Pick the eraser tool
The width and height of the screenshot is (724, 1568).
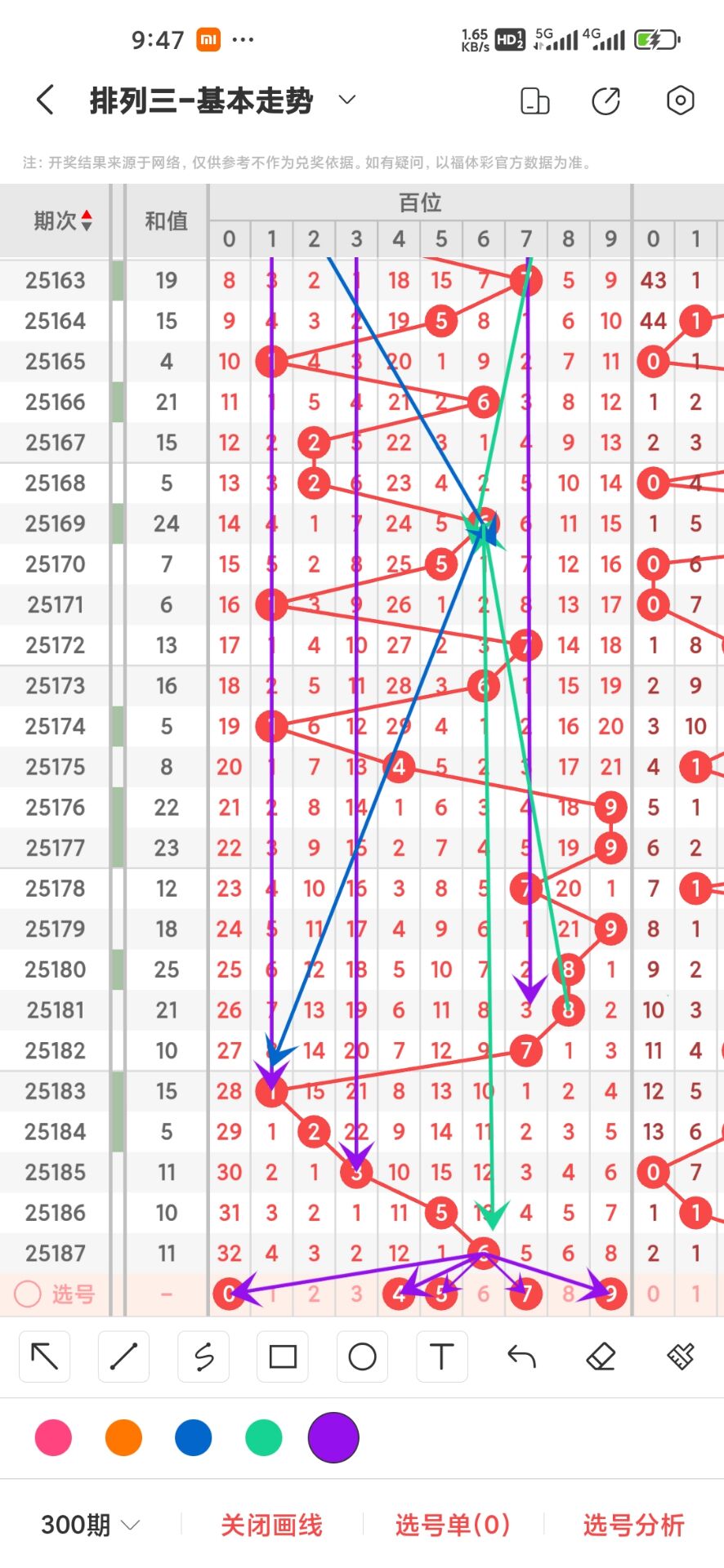click(601, 1356)
